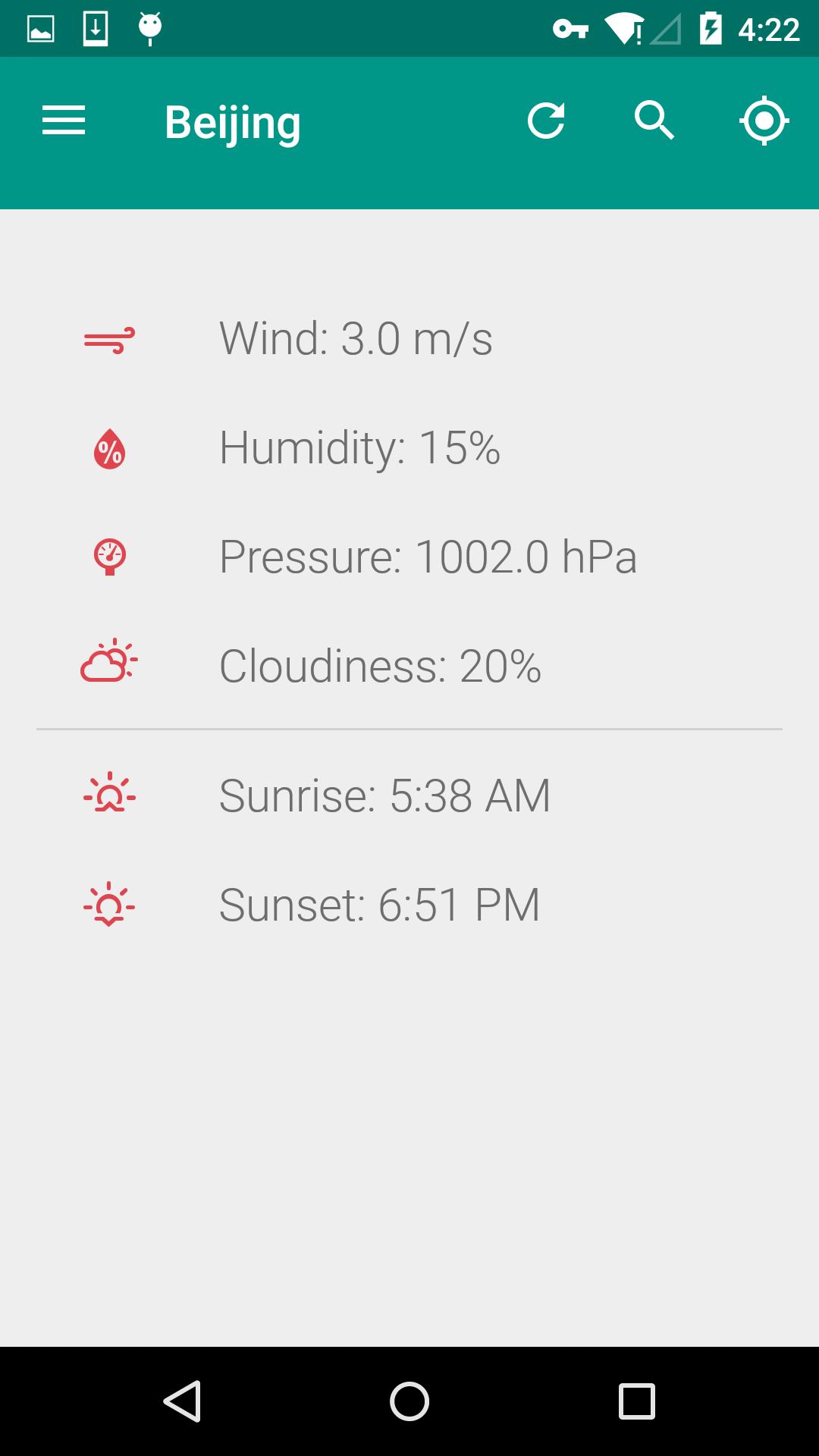Tap the Beijing city title

(x=233, y=121)
